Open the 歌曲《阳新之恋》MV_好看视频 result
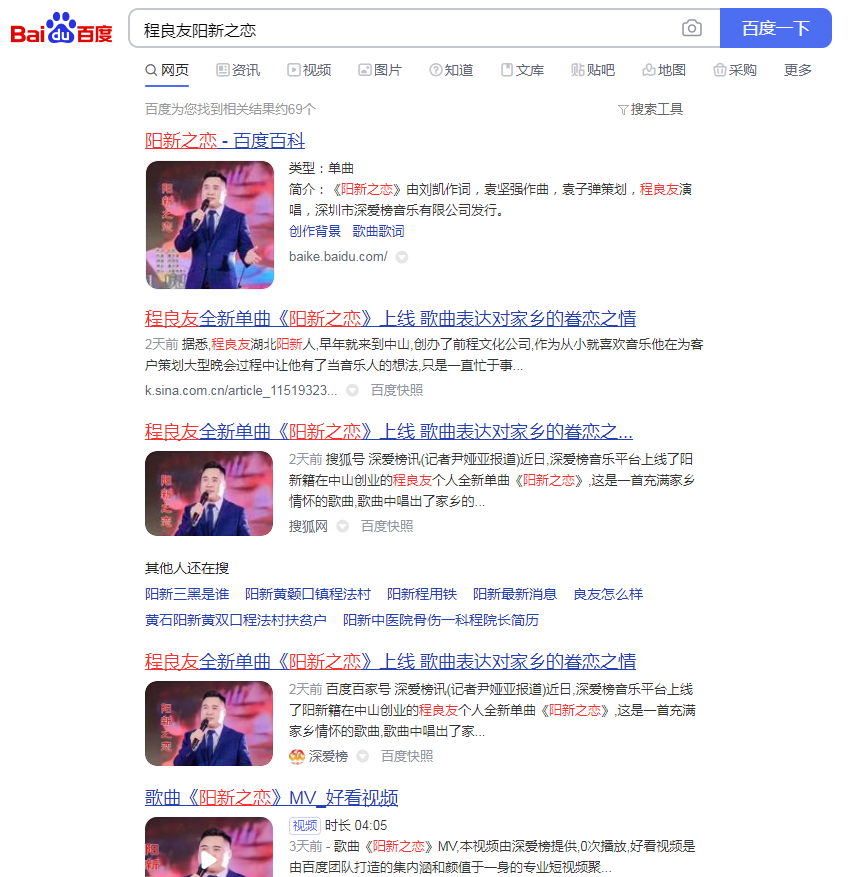 272,797
